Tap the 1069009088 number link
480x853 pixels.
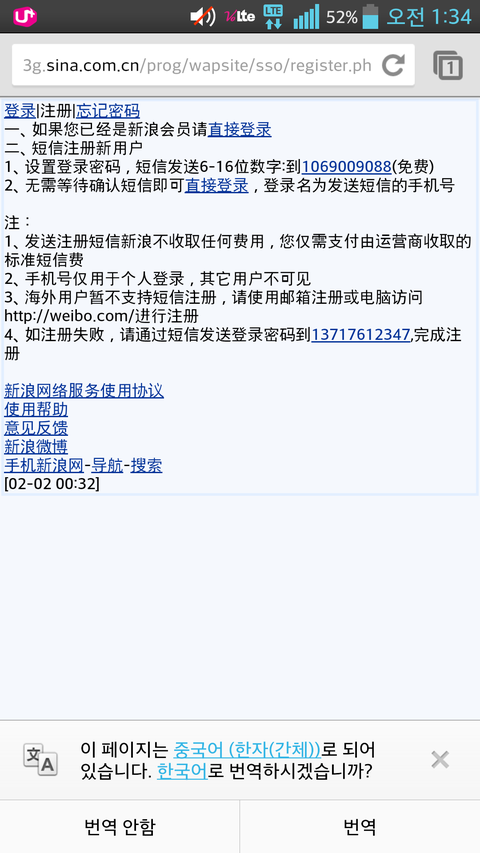pyautogui.click(x=347, y=167)
